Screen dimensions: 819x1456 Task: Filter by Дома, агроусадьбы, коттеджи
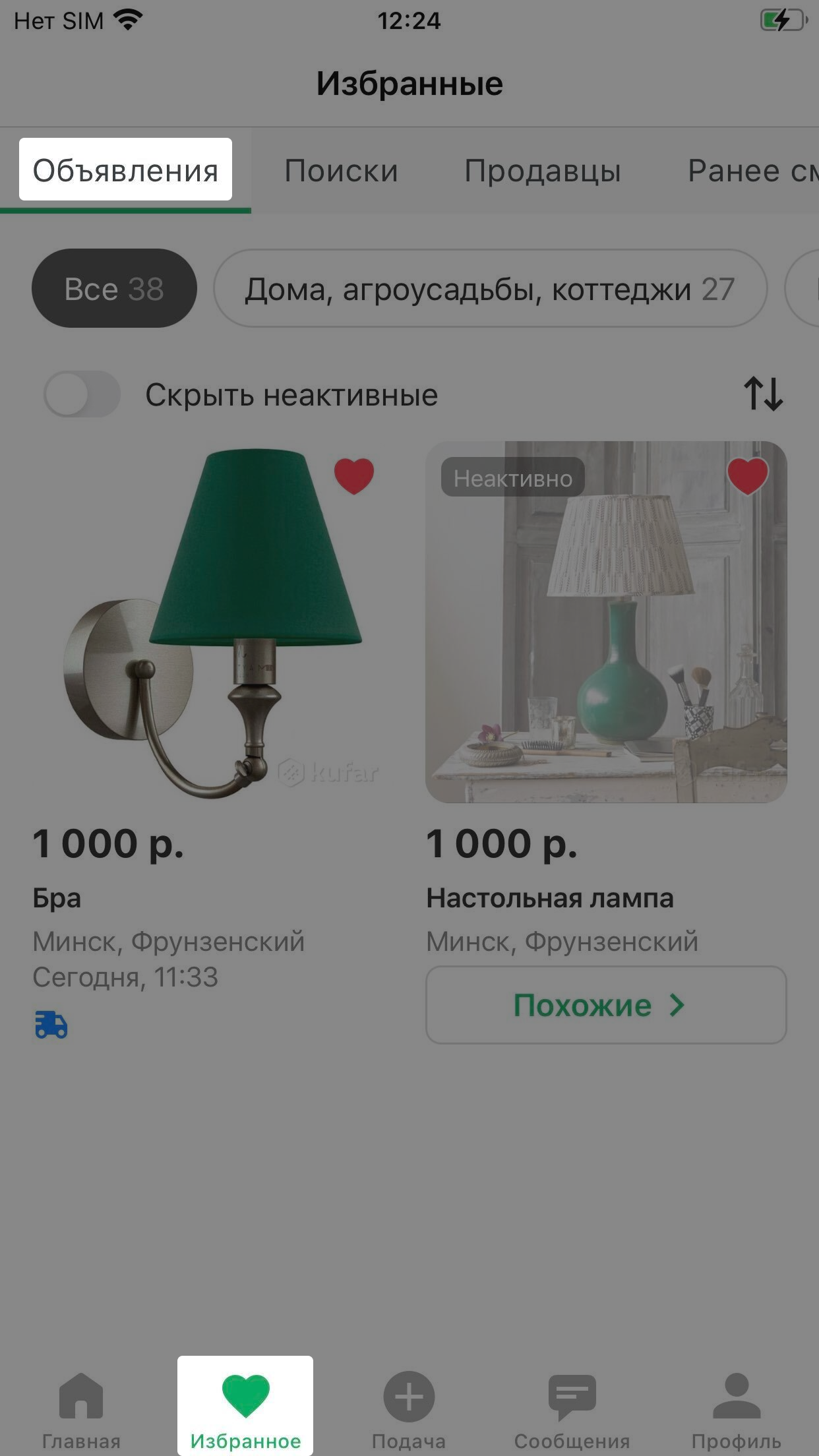click(x=490, y=288)
